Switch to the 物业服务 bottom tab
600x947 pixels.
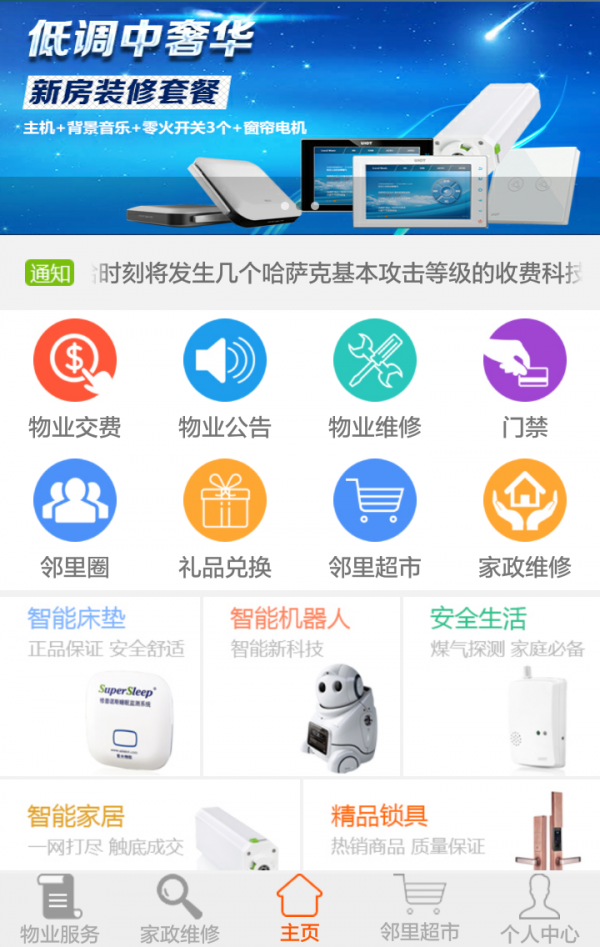pos(60,908)
